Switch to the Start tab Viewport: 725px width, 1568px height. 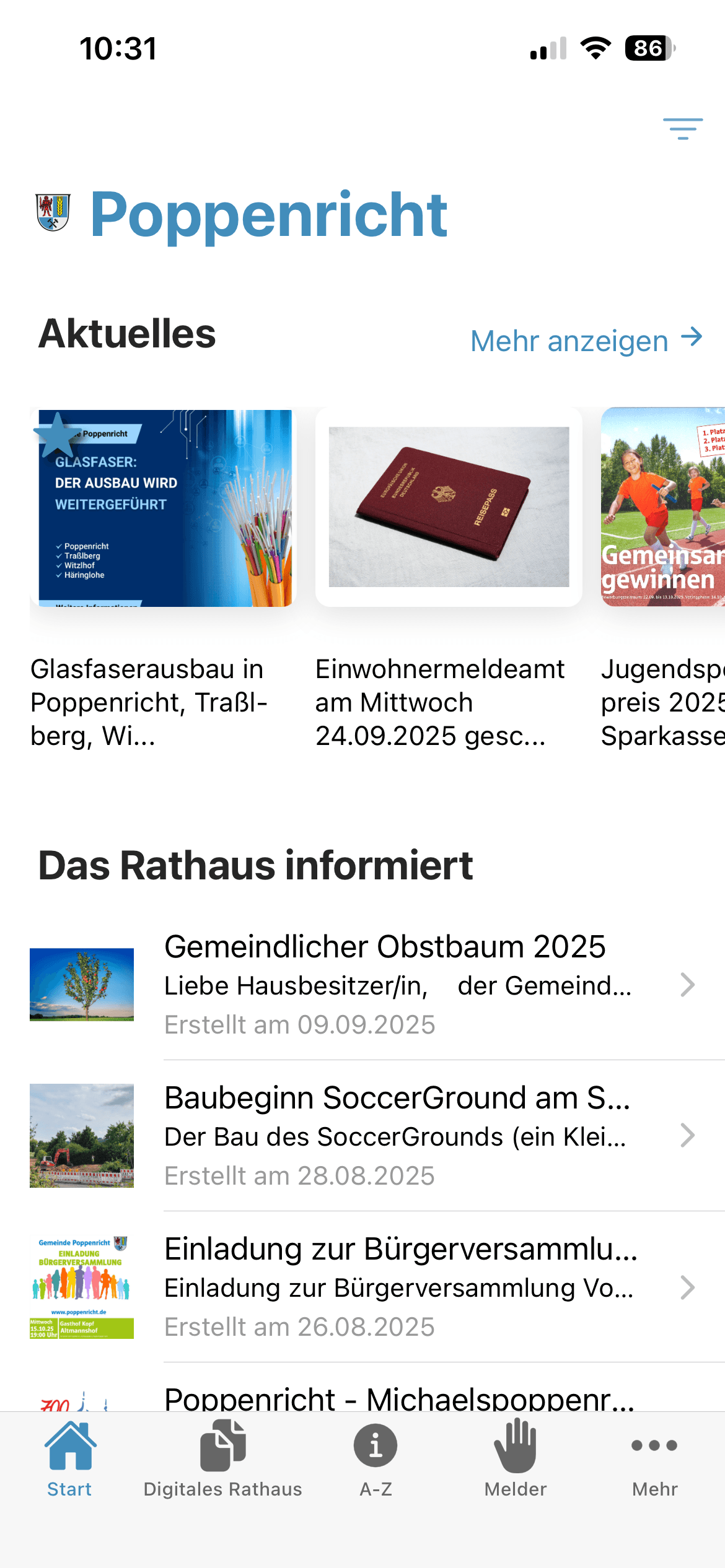(x=69, y=1458)
